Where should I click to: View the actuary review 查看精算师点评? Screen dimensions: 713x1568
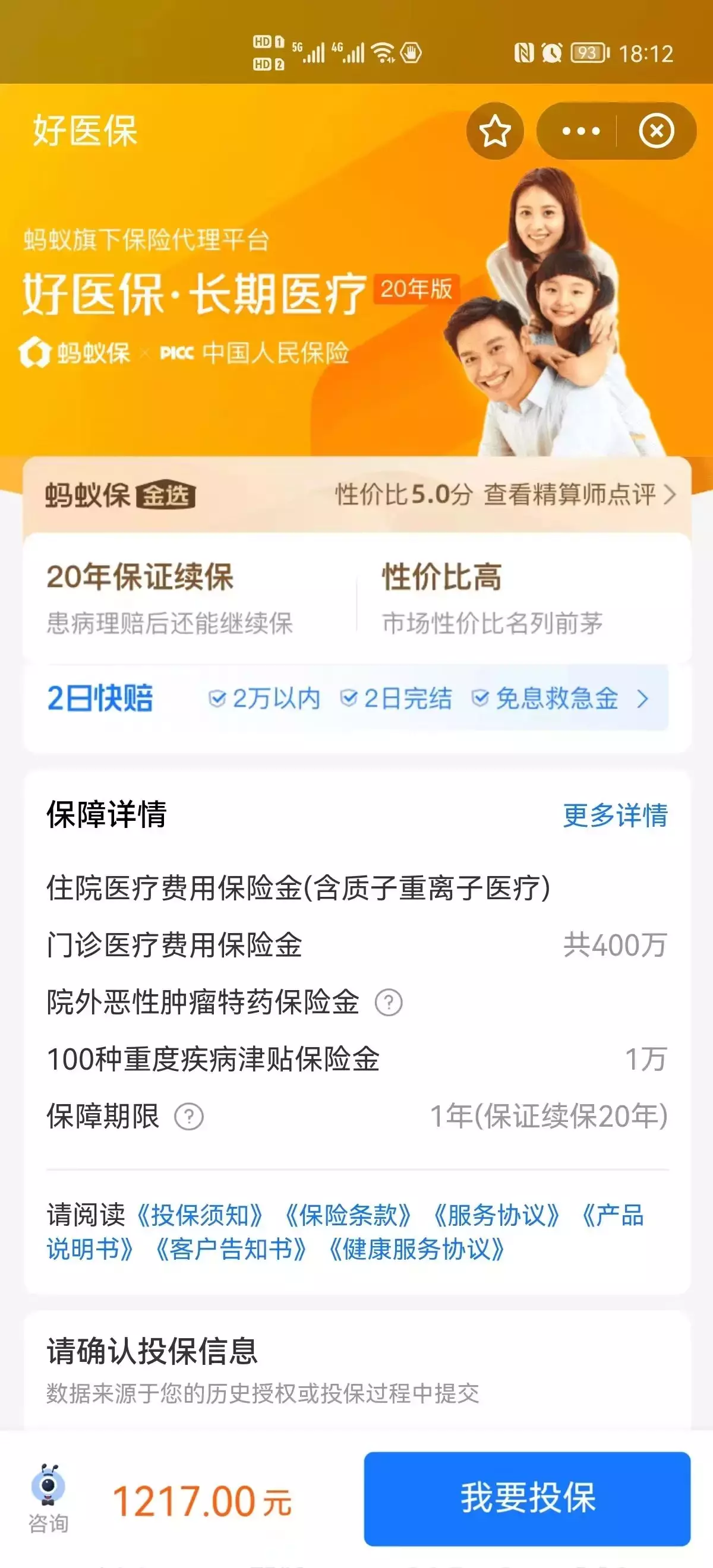click(x=579, y=494)
